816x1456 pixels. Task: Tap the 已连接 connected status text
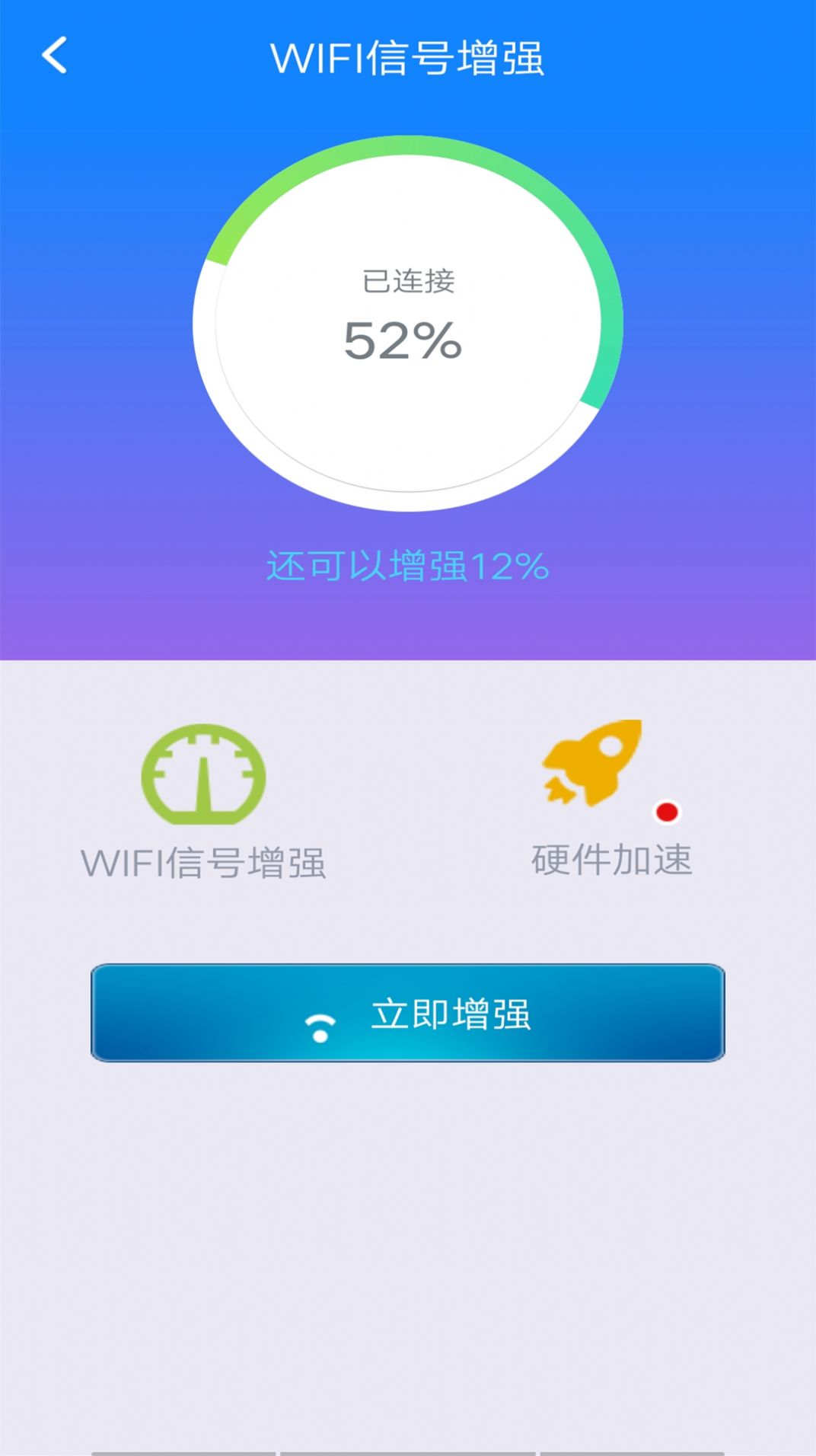tap(408, 282)
